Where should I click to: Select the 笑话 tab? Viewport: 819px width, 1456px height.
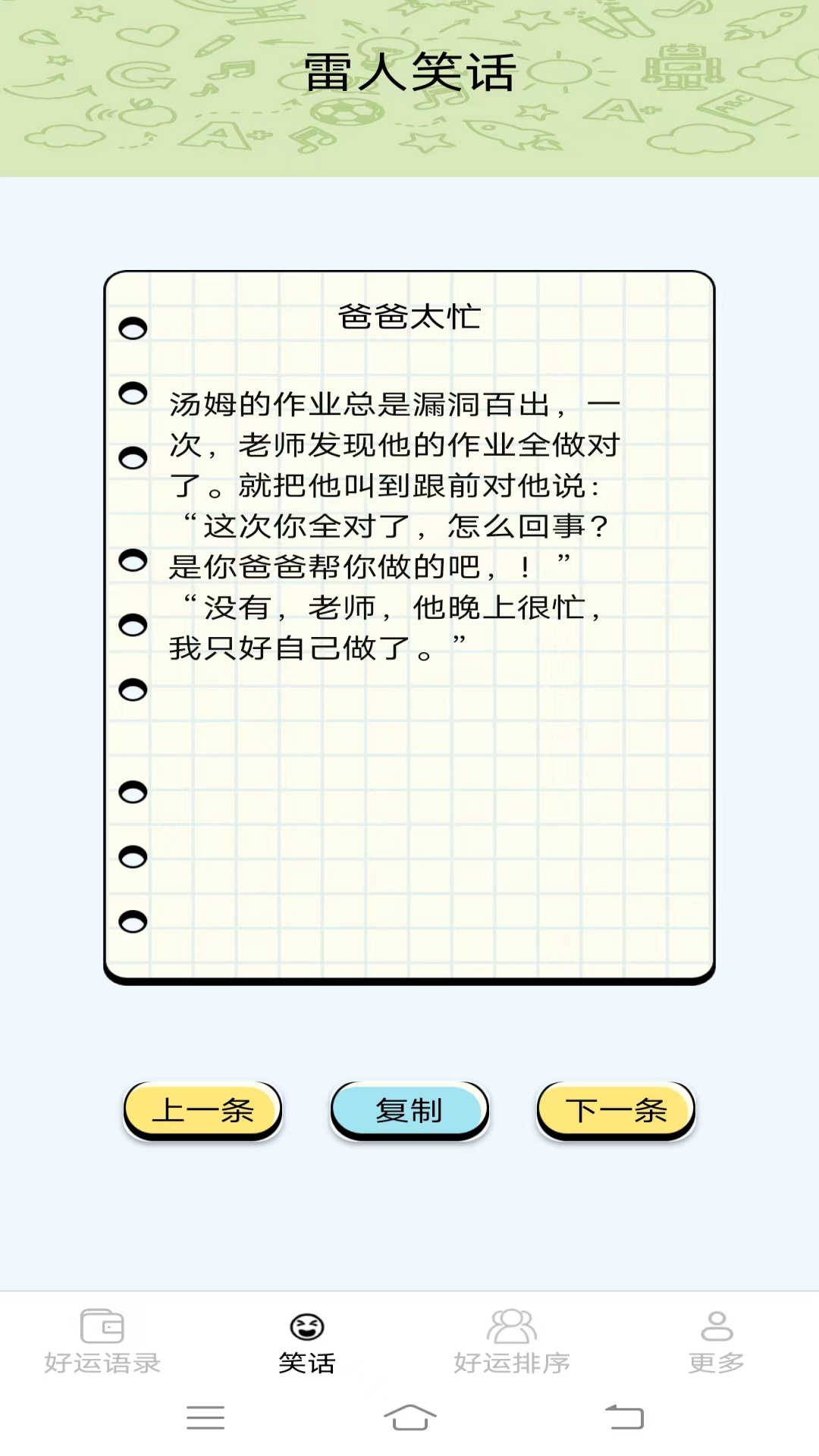[x=307, y=1342]
